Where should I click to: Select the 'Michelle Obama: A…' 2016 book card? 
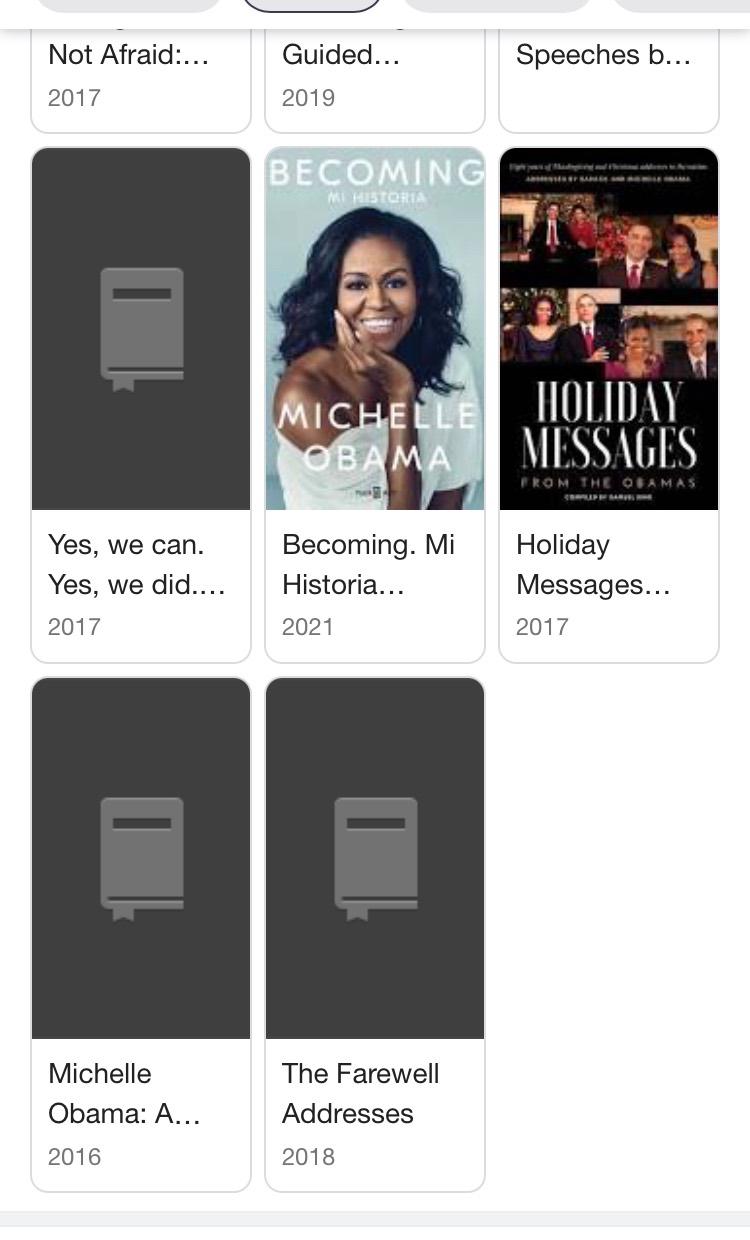click(x=141, y=934)
